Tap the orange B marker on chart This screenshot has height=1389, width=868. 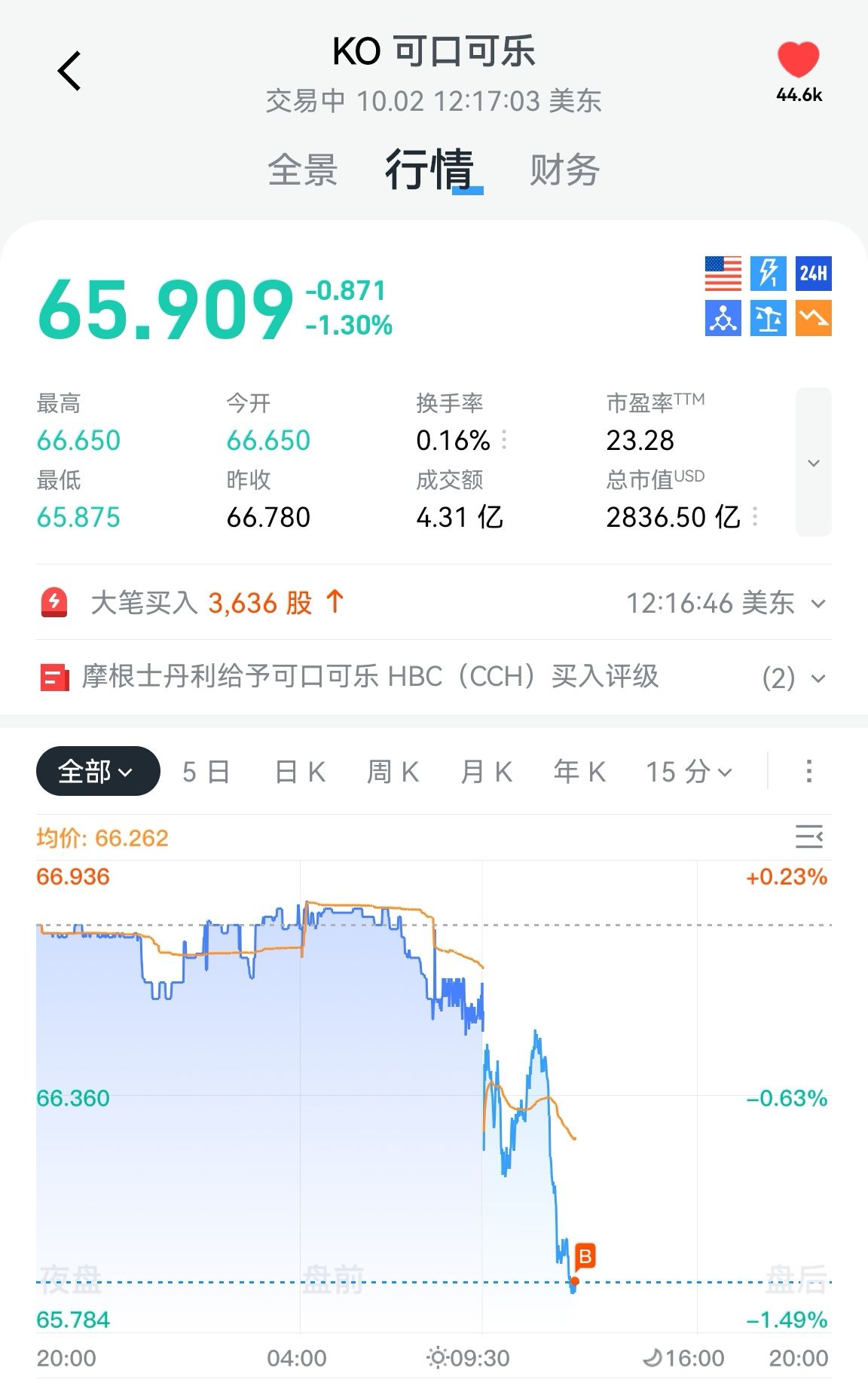click(585, 1256)
